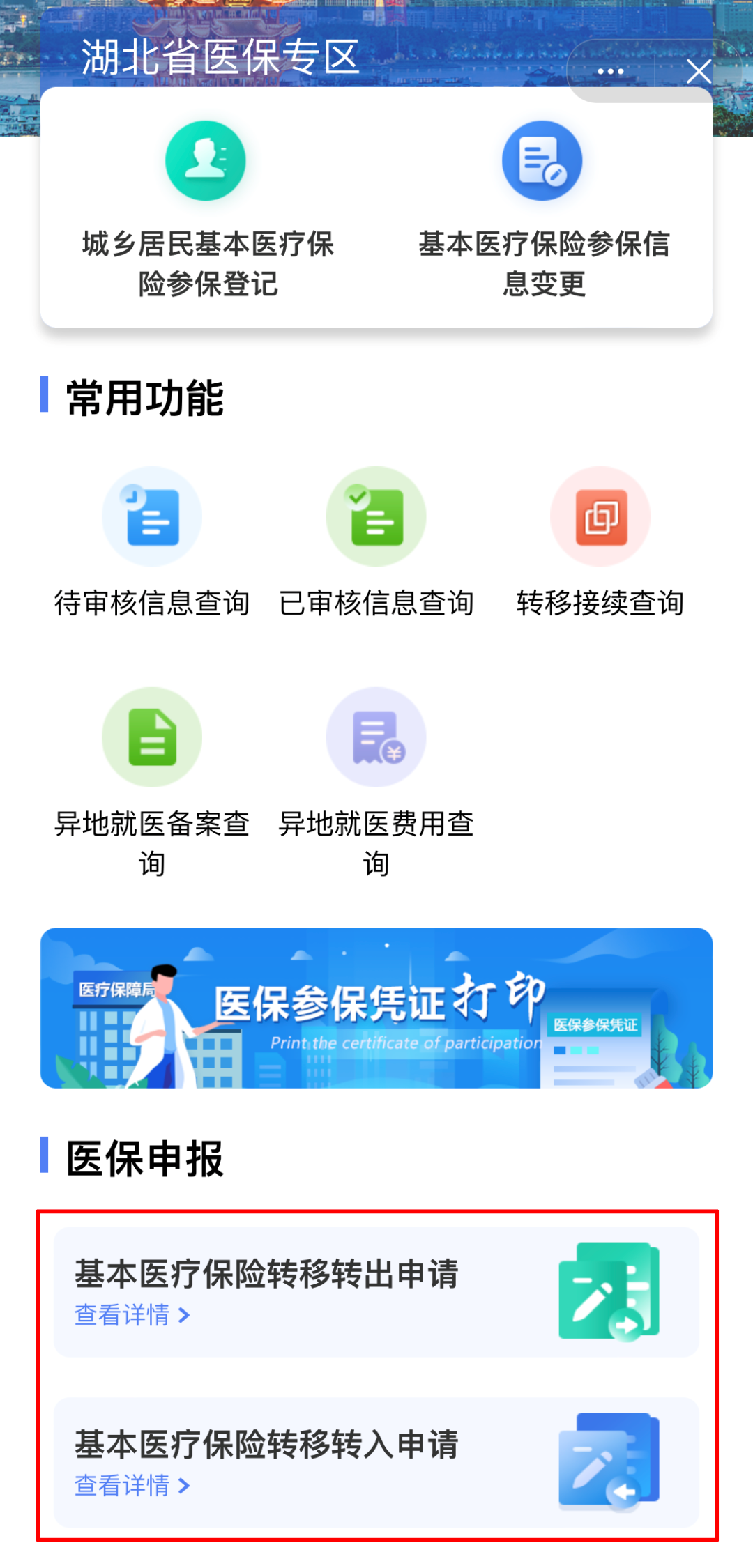Open 城乡居民基本医疗保险参保登记
Viewport: 753px width, 1568px height.
click(207, 209)
